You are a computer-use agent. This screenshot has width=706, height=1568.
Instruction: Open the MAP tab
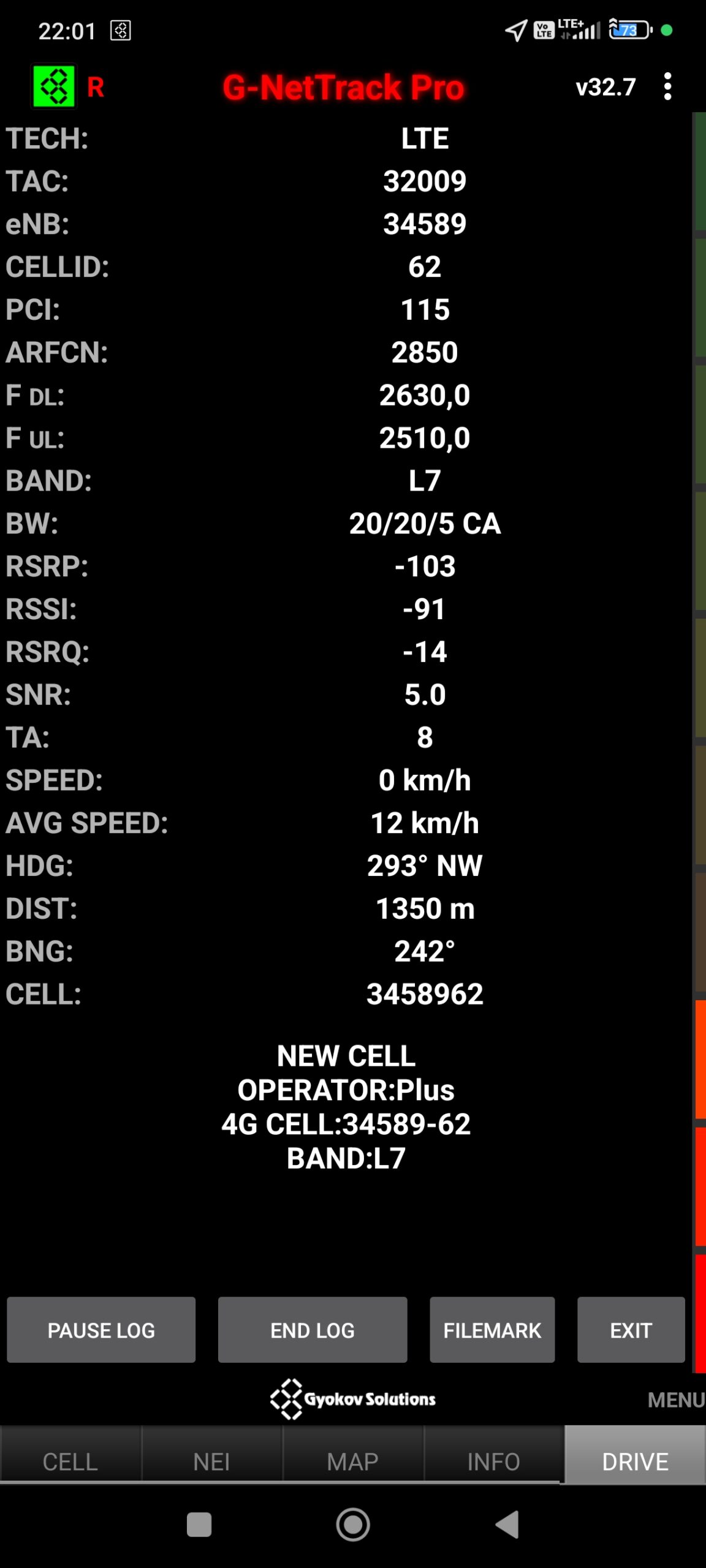(x=352, y=1461)
